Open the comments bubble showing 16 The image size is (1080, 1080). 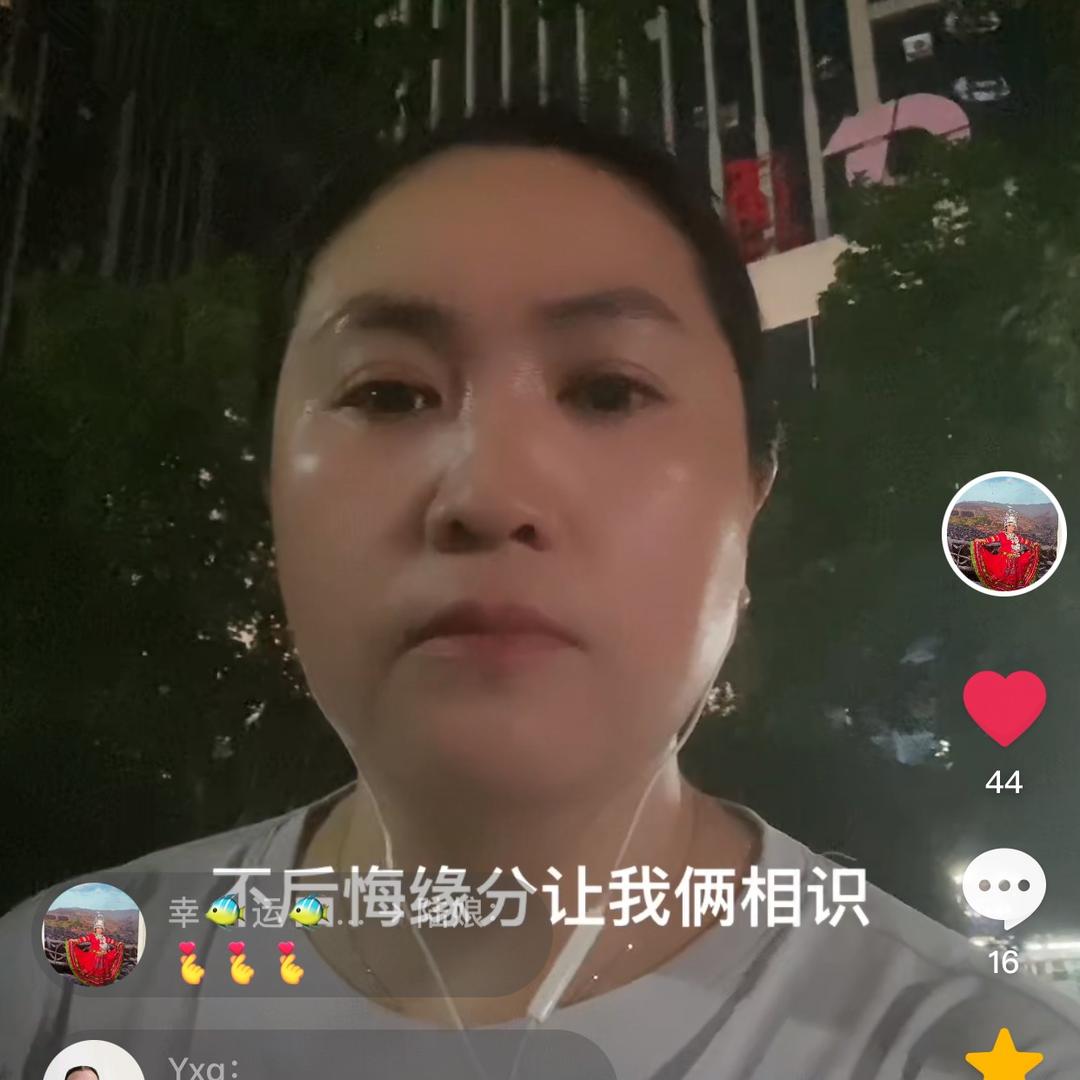point(1004,888)
